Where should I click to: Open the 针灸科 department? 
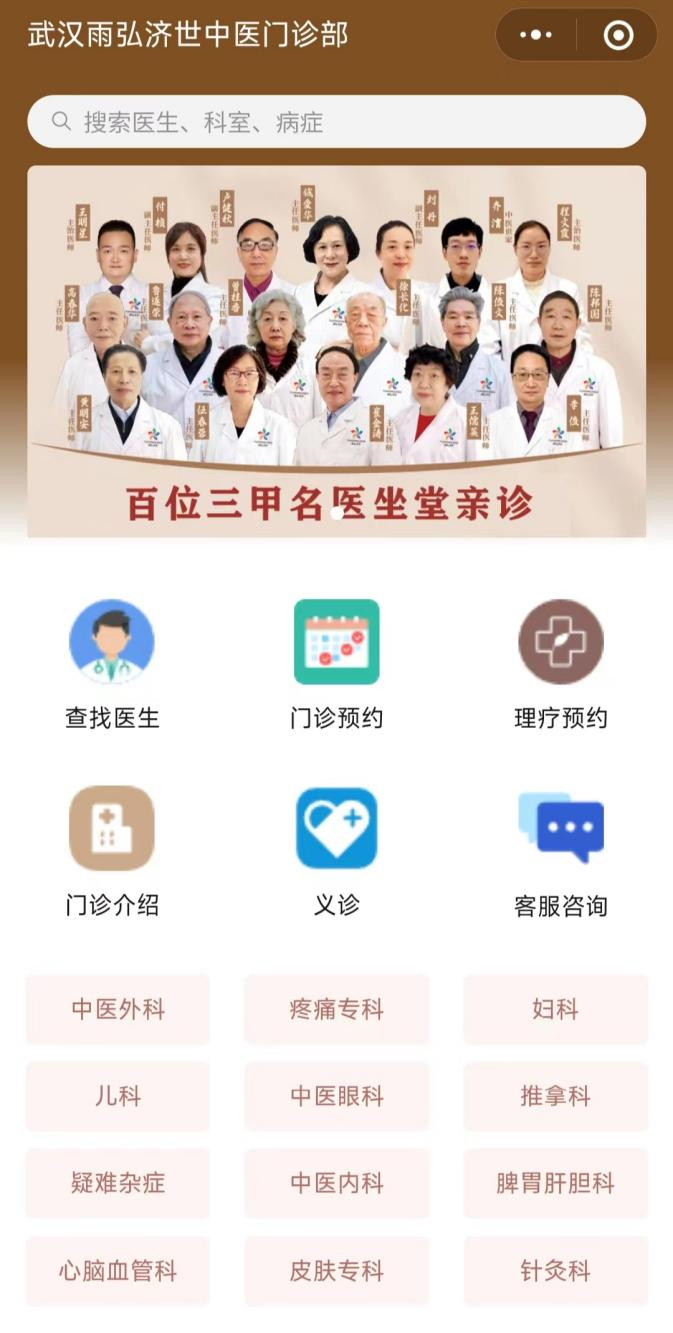(555, 1271)
